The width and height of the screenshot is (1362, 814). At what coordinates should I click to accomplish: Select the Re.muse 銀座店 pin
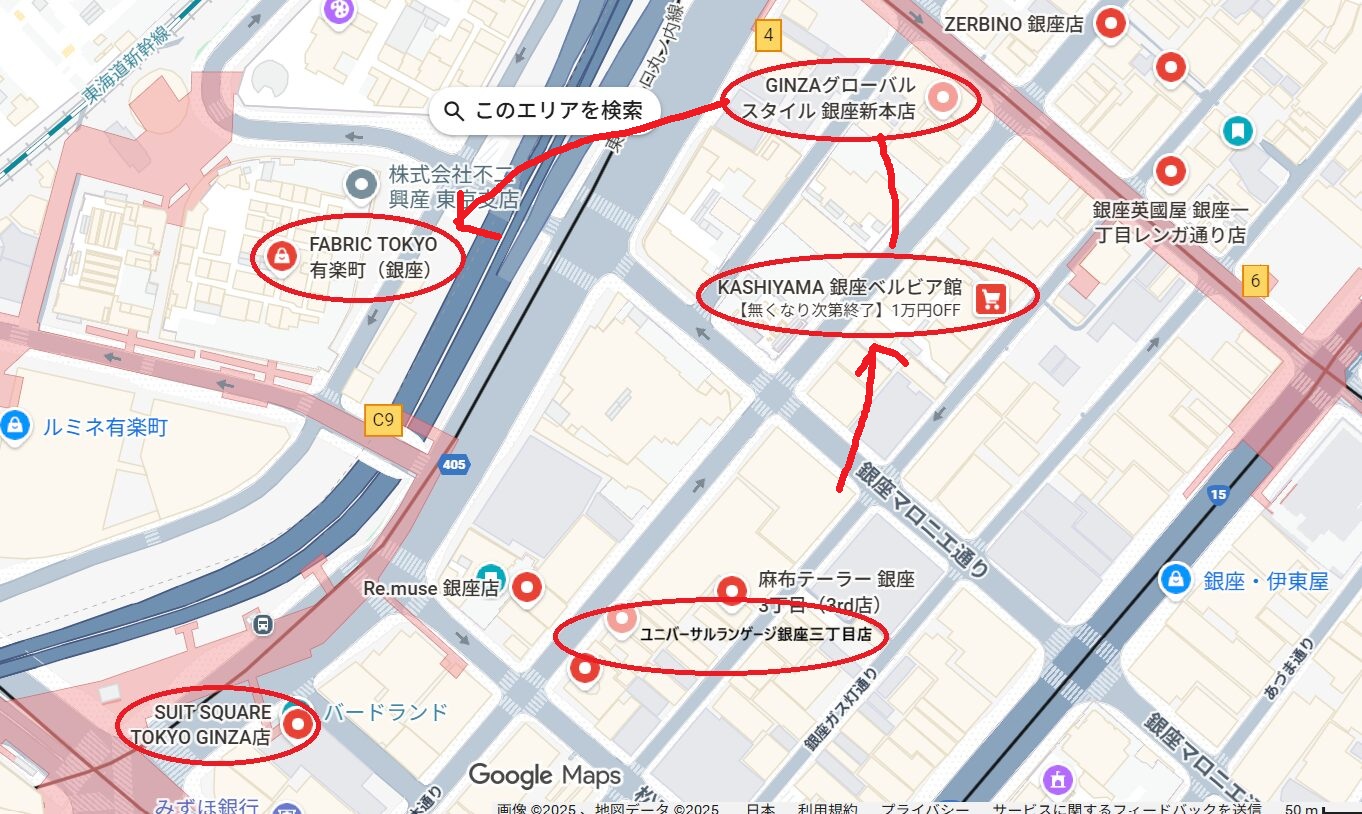[x=526, y=587]
